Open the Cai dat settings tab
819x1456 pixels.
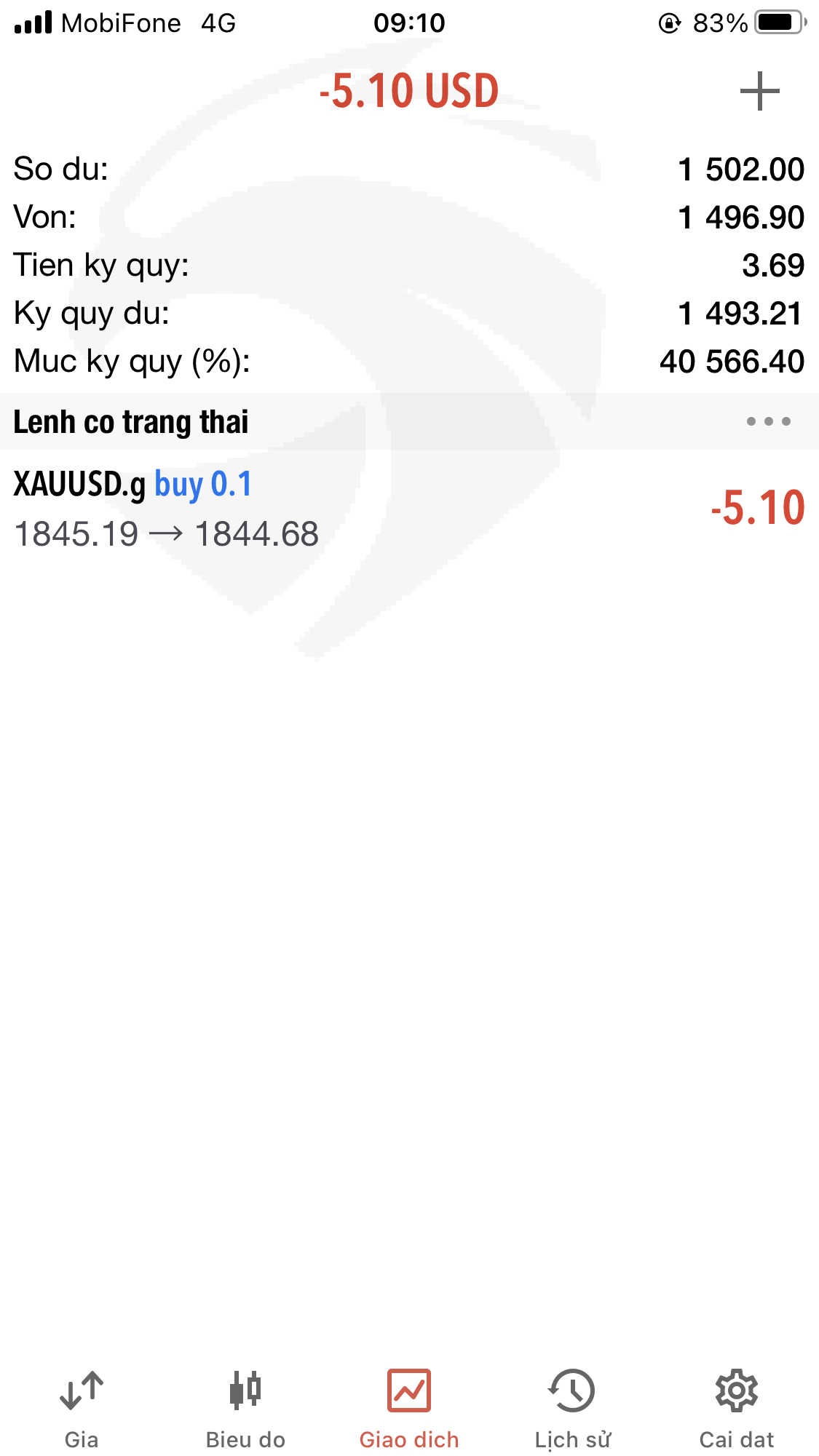(737, 1409)
